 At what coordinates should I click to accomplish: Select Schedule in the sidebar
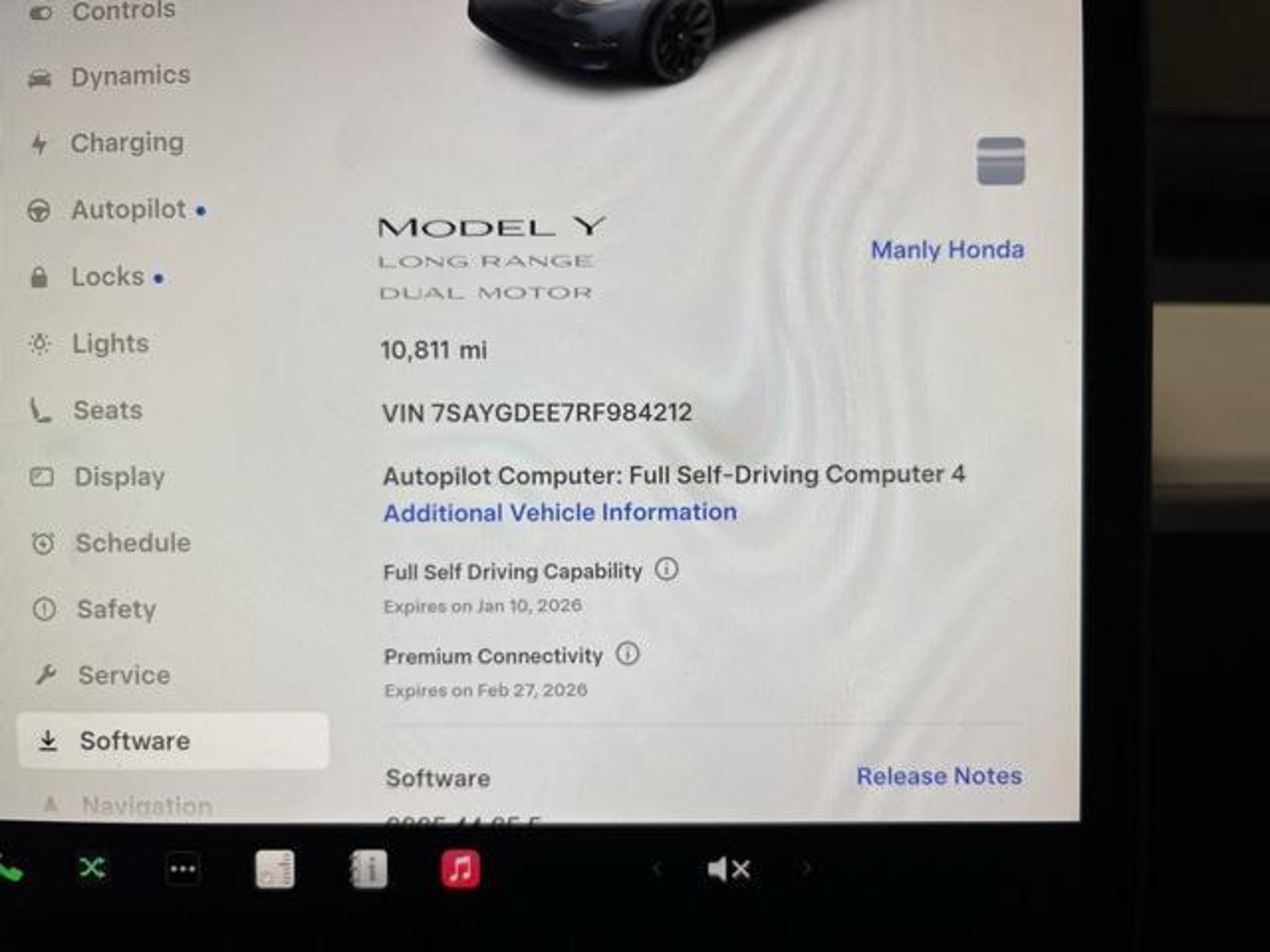pos(132,544)
